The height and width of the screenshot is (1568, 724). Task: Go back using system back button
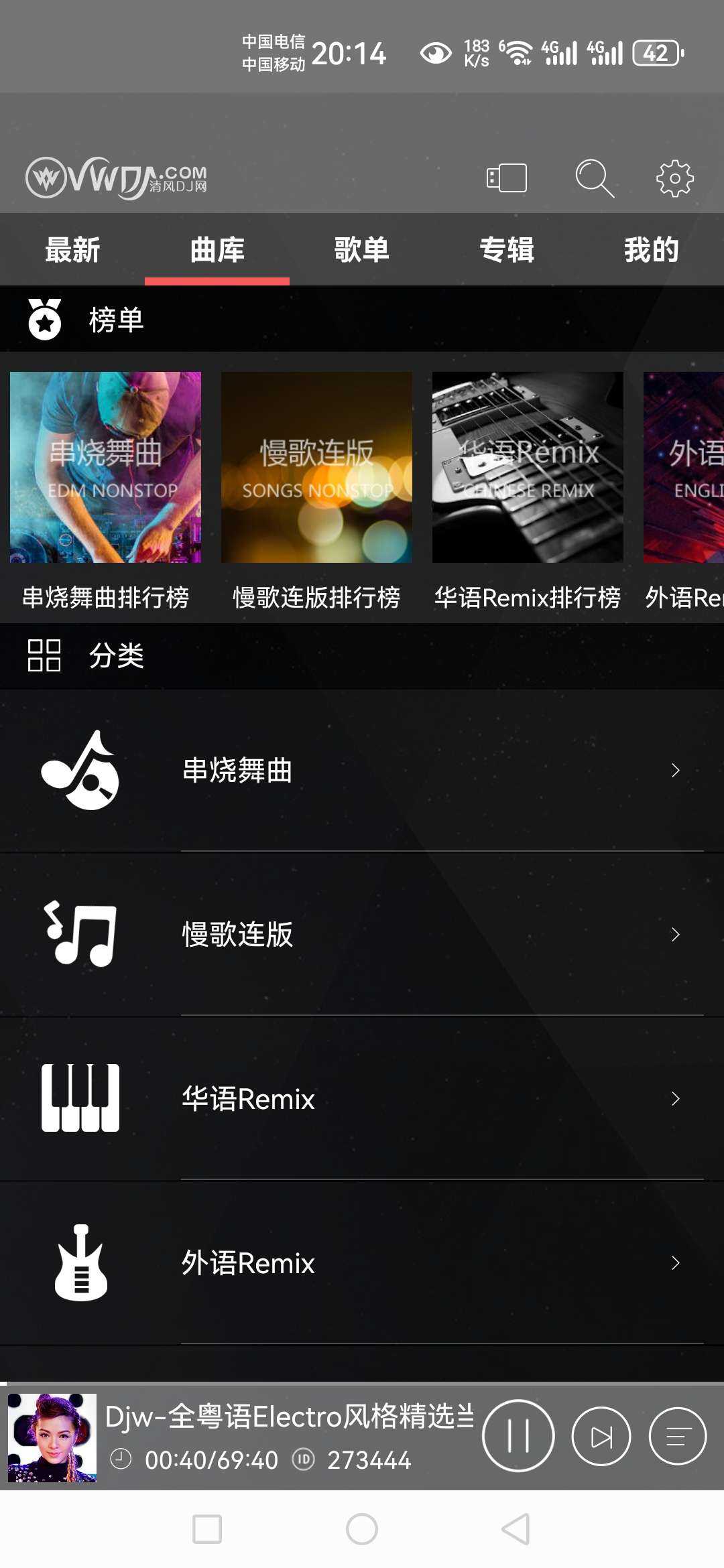[x=516, y=1529]
